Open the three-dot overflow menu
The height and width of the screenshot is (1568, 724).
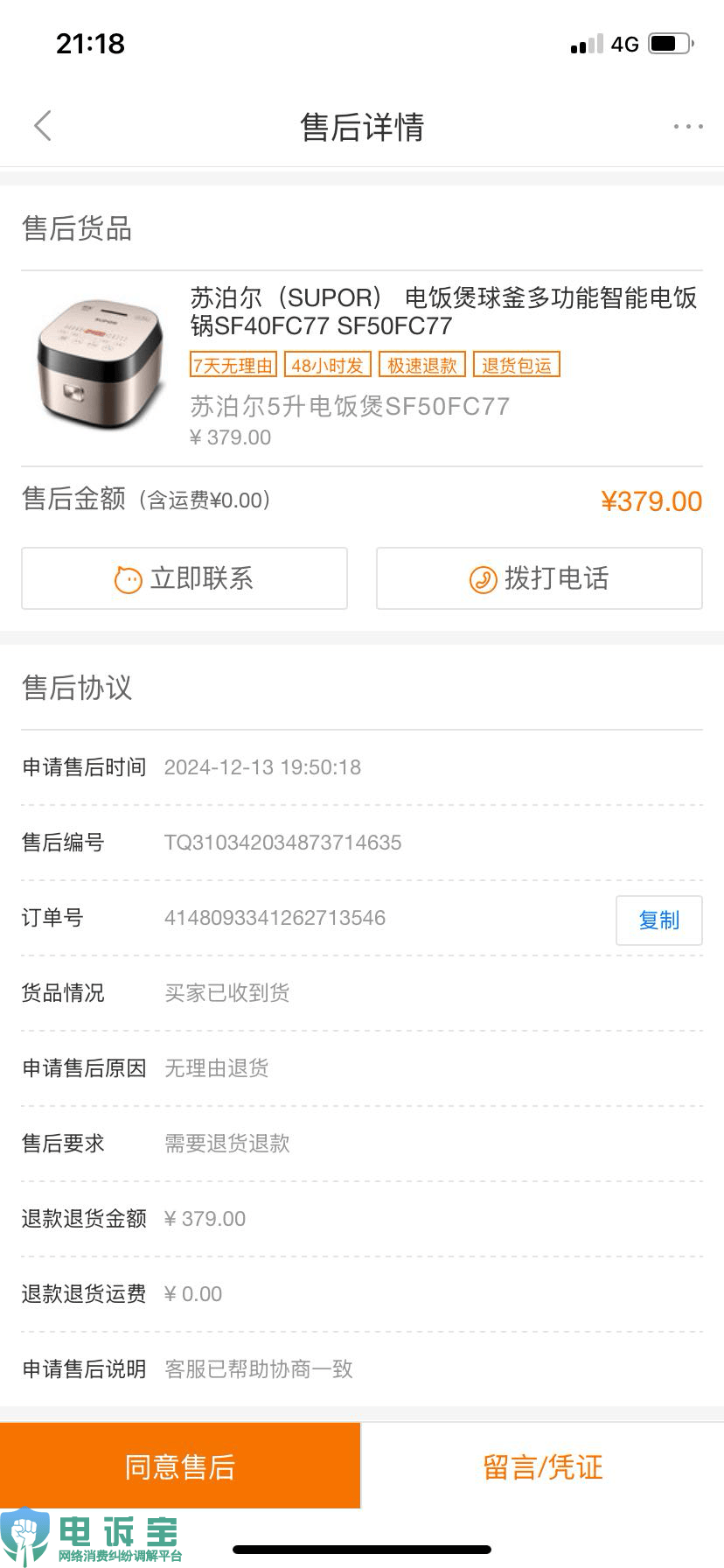point(688,127)
